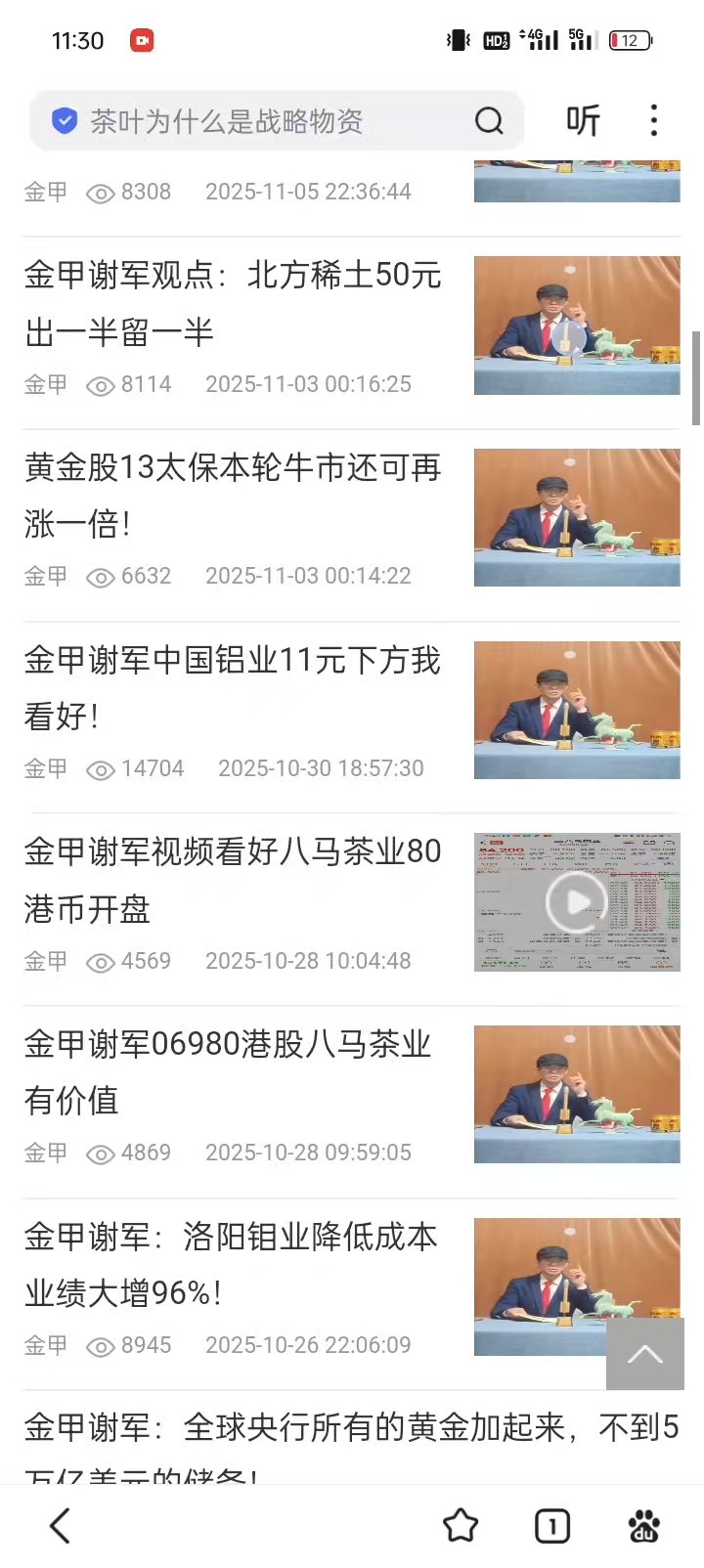
Task: Open article 06980港股八马茶业有价值
Action: [233, 1071]
